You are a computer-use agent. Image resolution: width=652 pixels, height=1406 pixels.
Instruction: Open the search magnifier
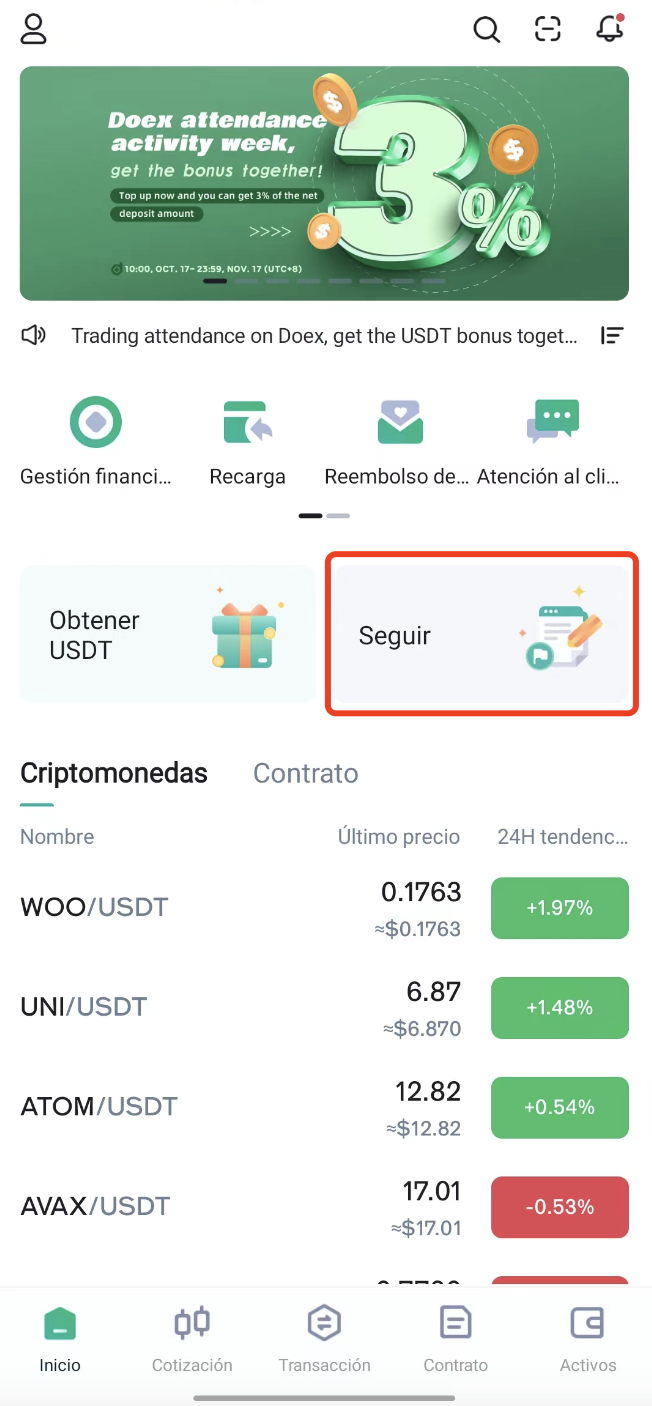486,29
